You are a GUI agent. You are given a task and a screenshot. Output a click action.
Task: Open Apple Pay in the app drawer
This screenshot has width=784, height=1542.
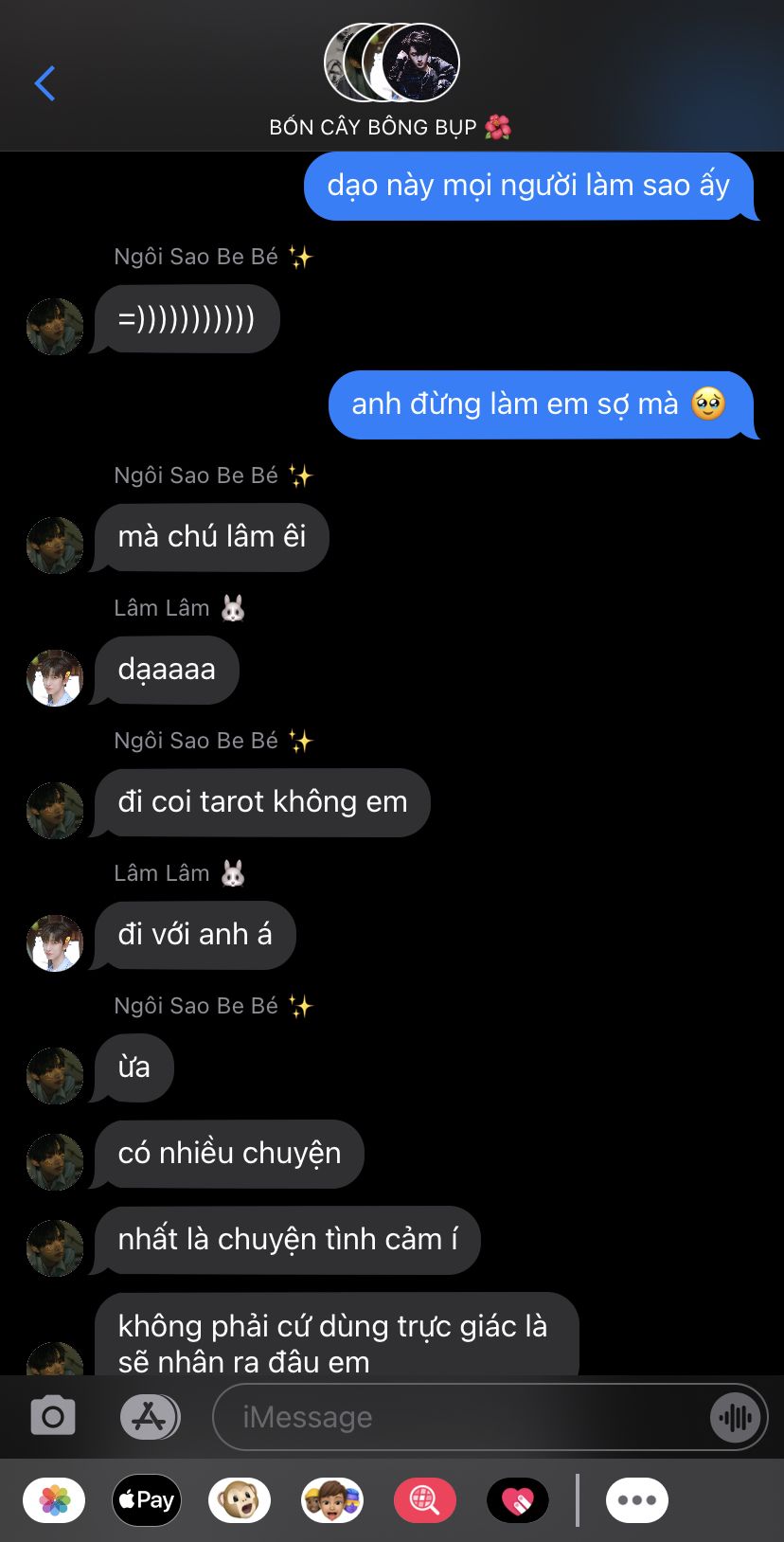147,1500
